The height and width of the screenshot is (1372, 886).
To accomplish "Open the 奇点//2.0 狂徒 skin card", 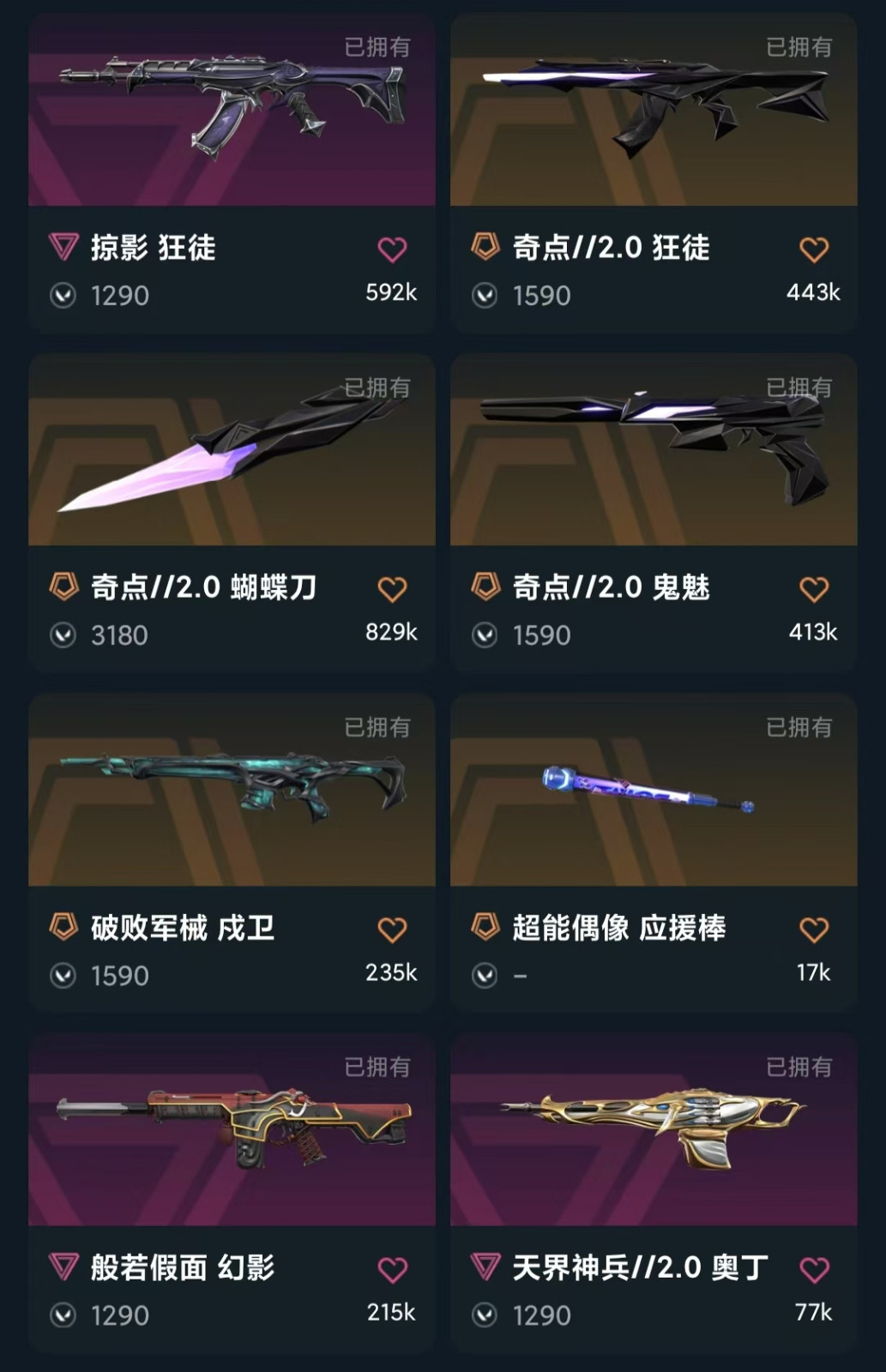I will 654,111.
